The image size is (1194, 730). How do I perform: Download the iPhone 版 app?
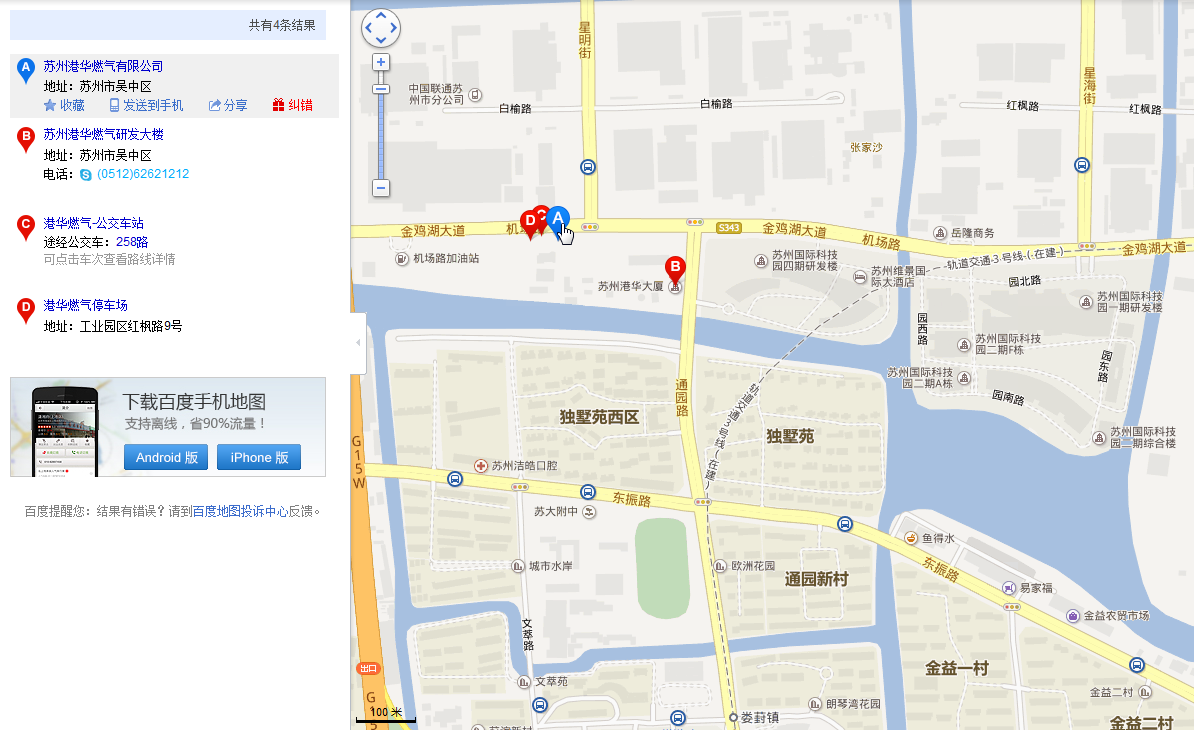point(259,457)
